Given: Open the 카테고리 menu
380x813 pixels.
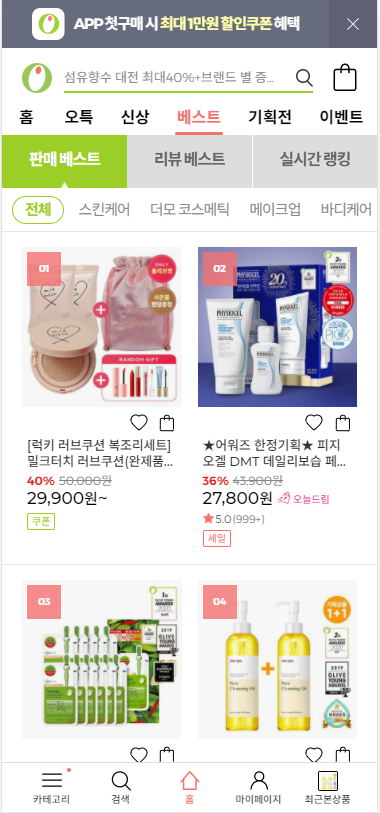Looking at the screenshot, I should pyautogui.click(x=52, y=788).
